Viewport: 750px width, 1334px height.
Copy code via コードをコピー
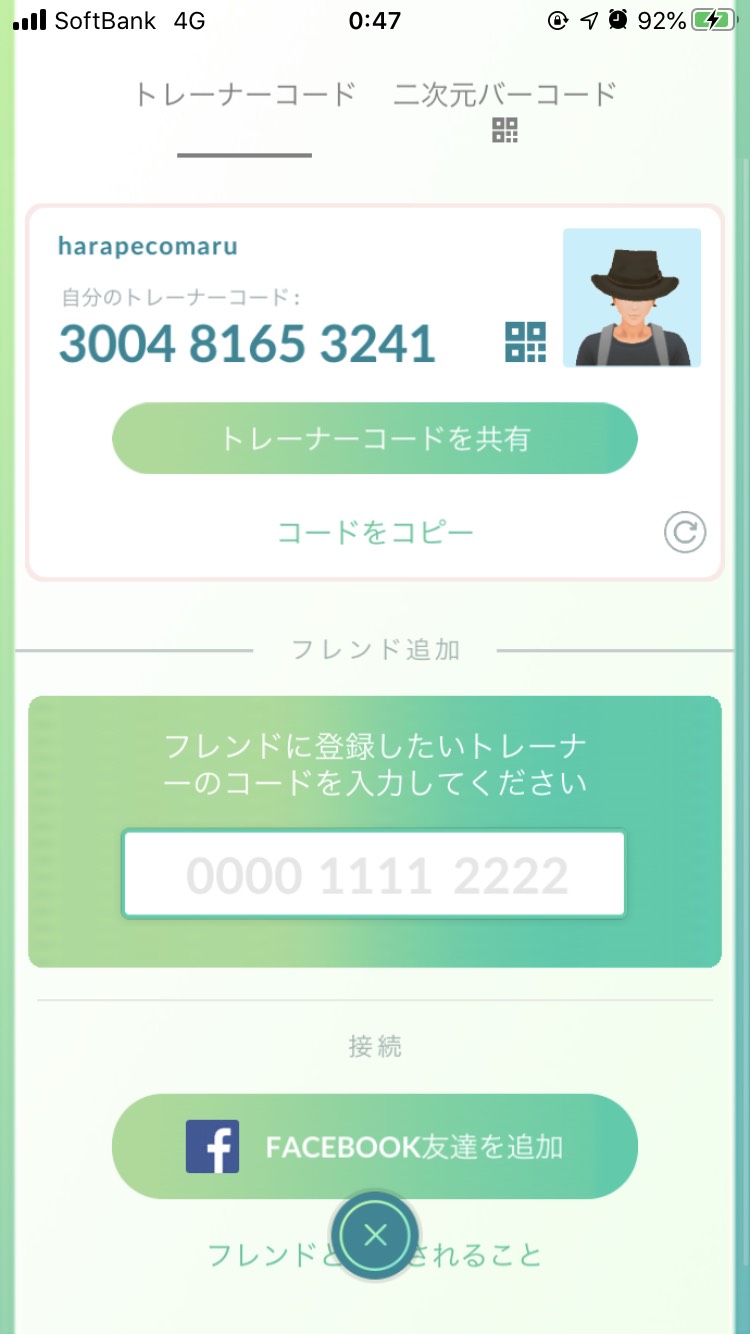click(x=375, y=532)
